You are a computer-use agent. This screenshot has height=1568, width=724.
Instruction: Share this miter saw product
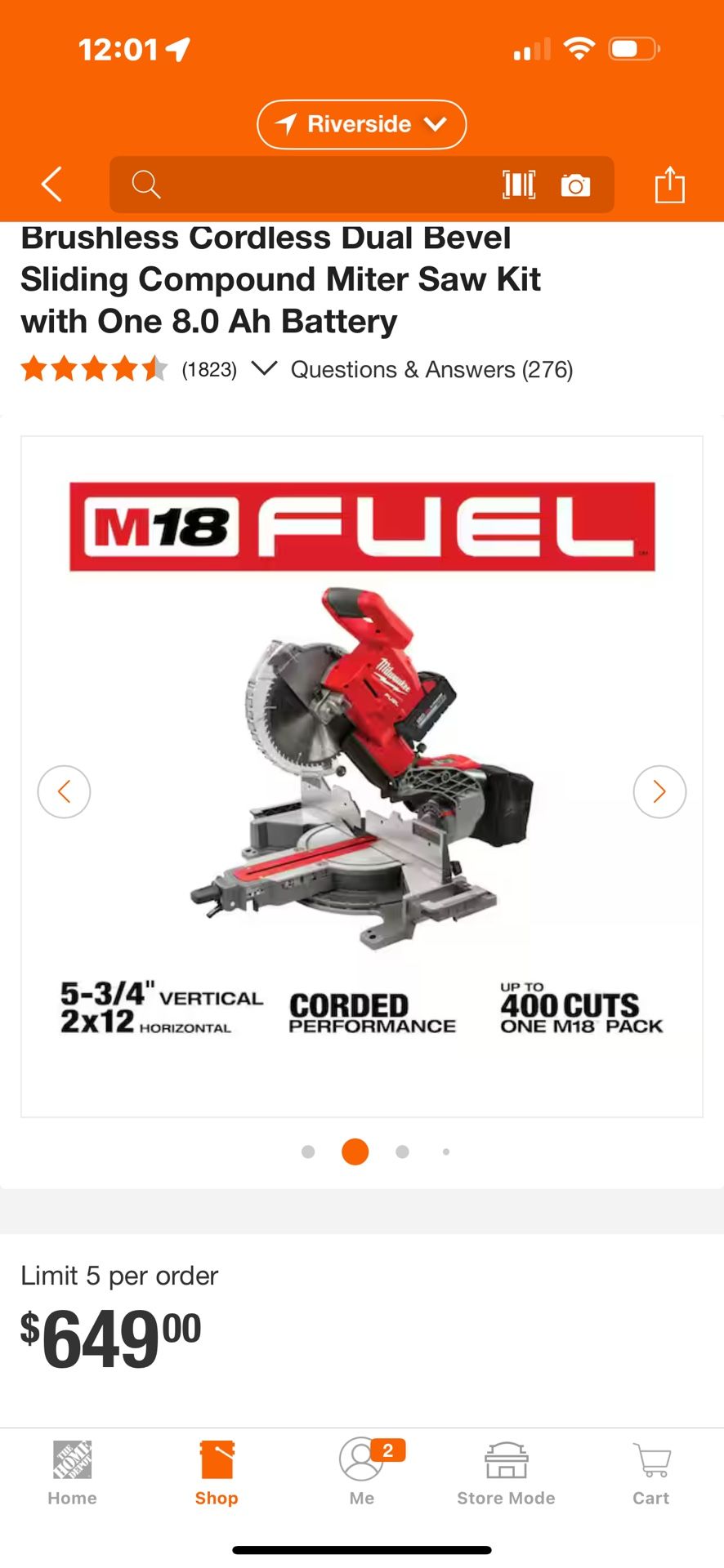click(669, 184)
